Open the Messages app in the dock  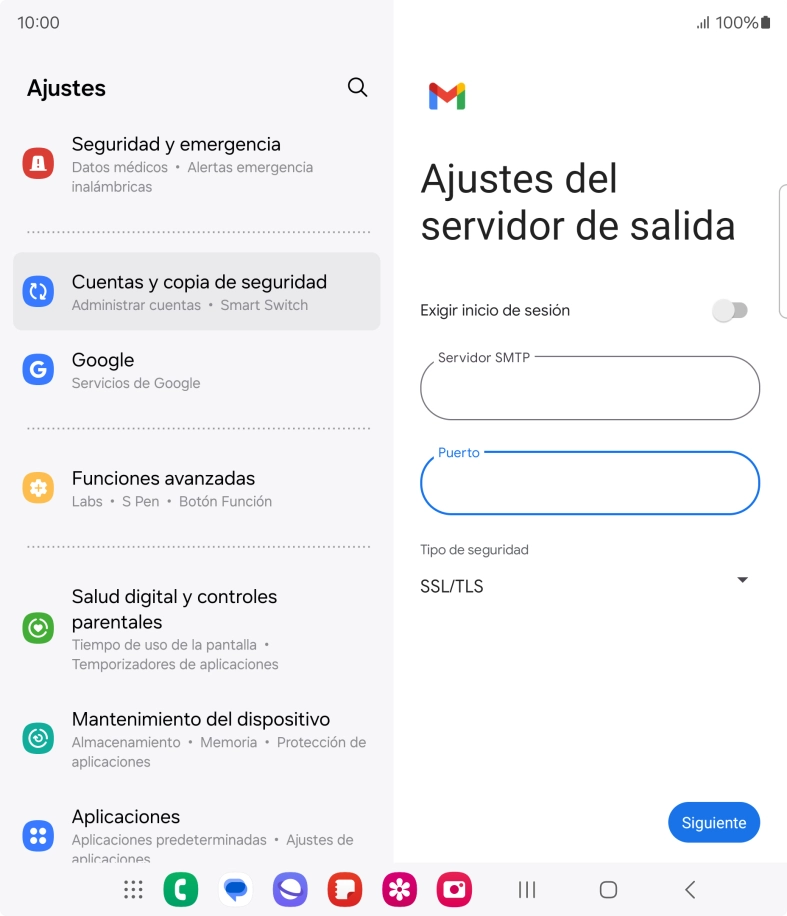[x=235, y=888]
